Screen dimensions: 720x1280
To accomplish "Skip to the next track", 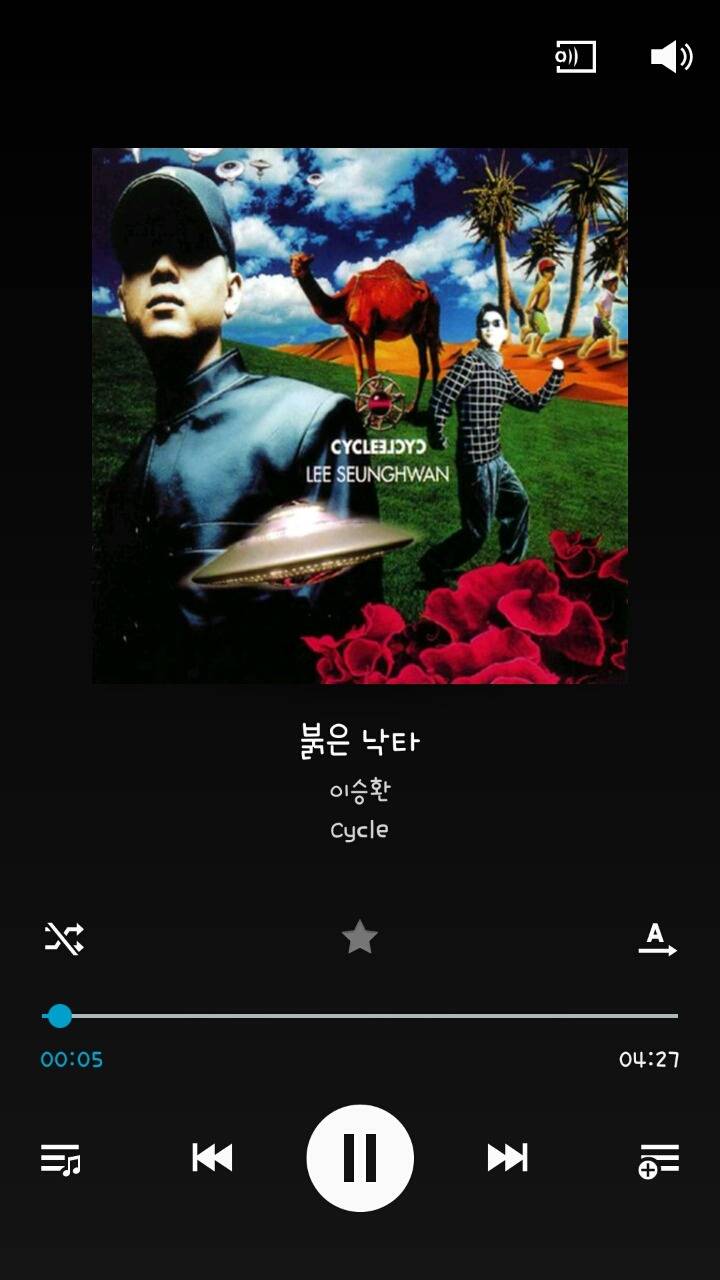I will (x=507, y=1158).
